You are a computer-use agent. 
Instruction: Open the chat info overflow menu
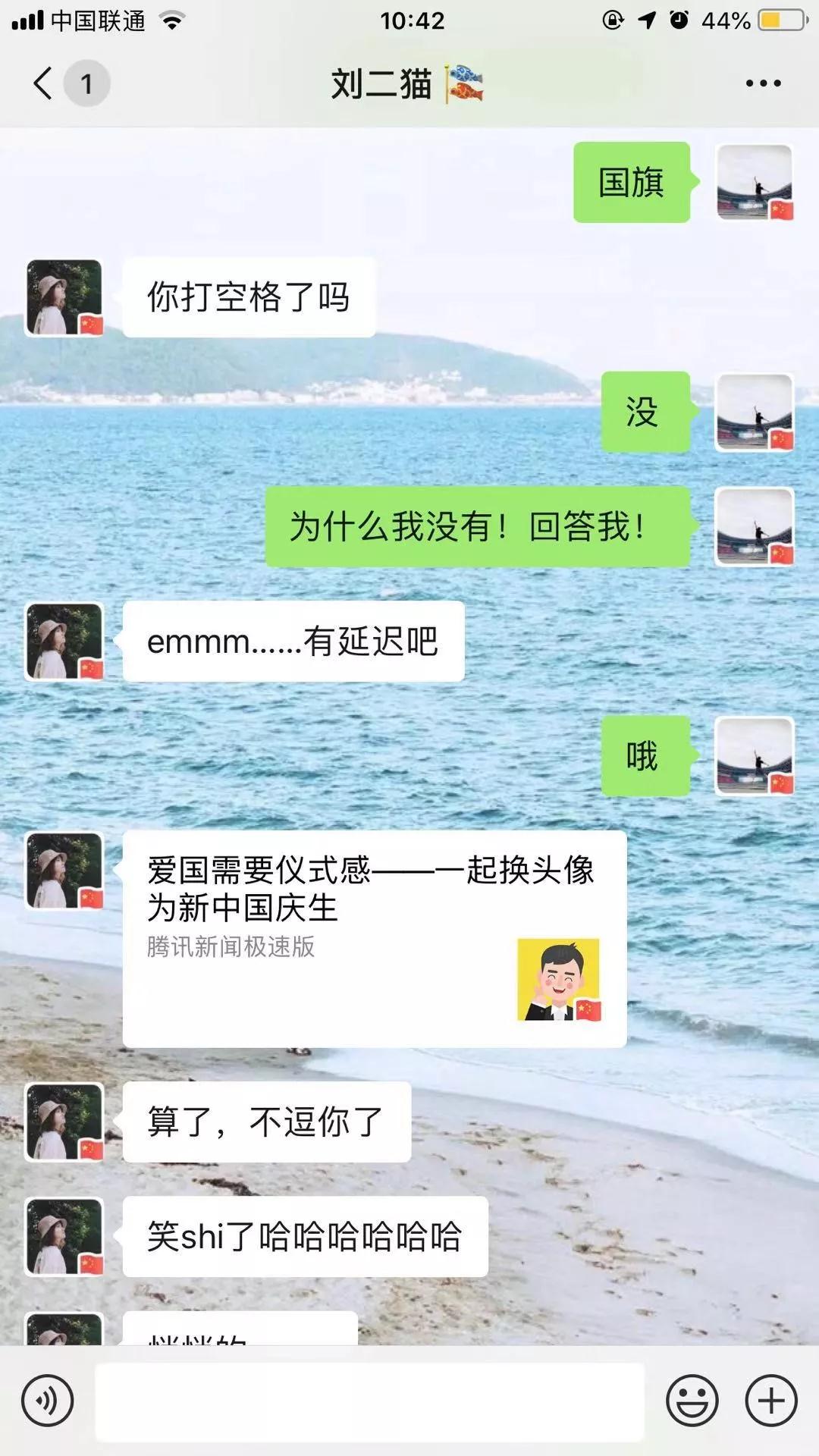[763, 83]
